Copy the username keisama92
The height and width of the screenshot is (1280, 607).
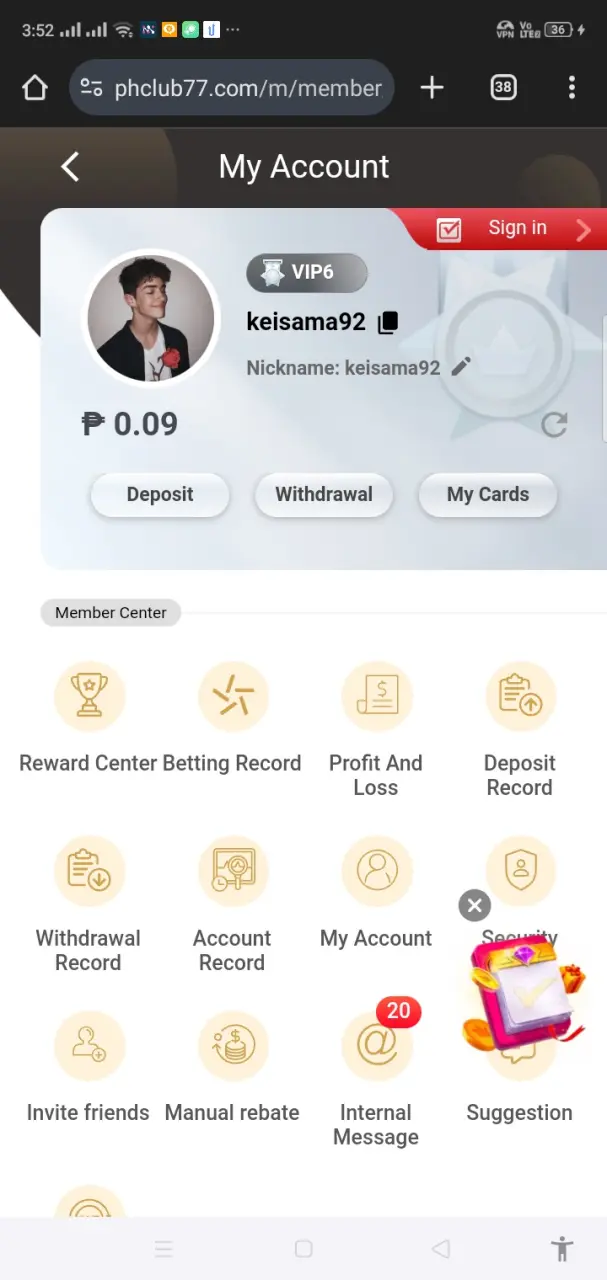coord(388,322)
